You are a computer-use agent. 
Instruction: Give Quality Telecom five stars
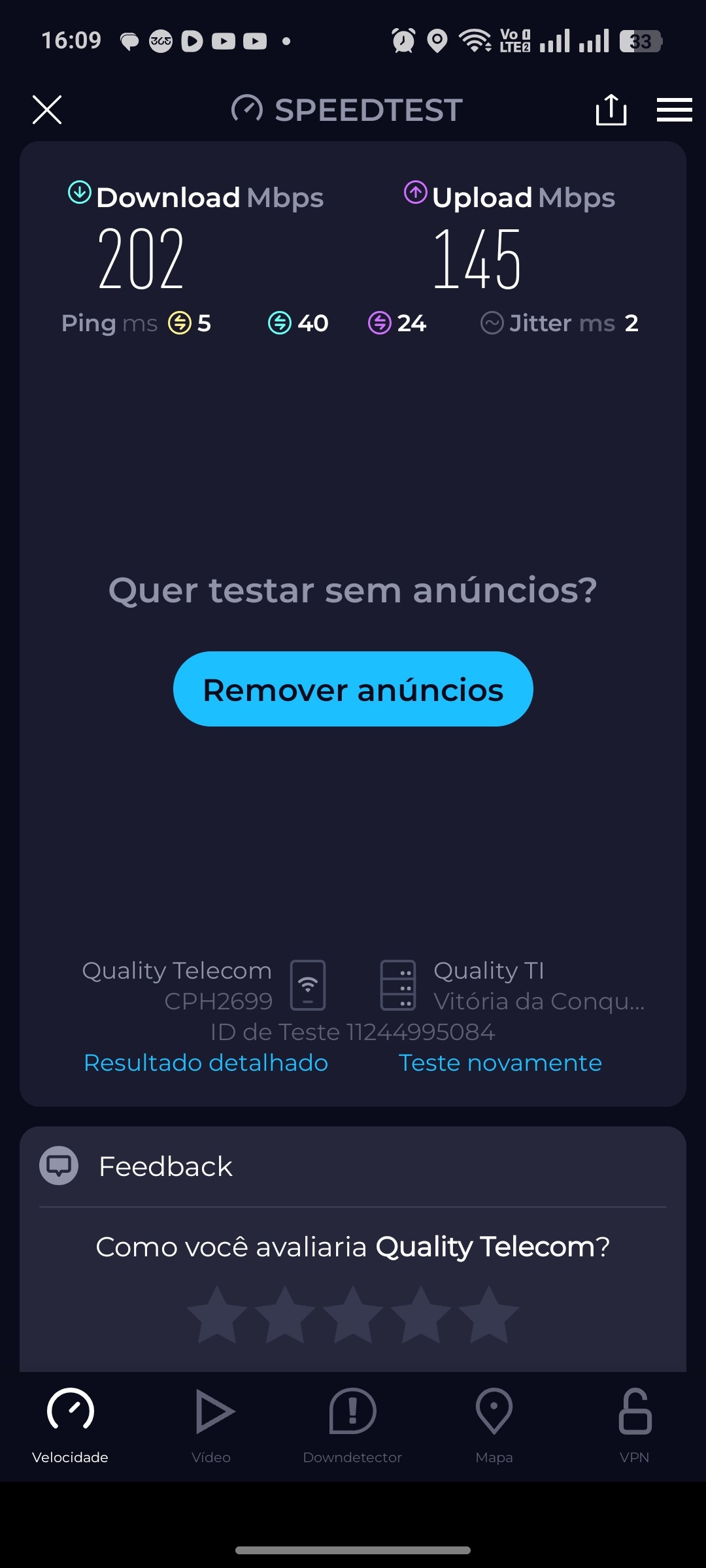(x=488, y=1315)
